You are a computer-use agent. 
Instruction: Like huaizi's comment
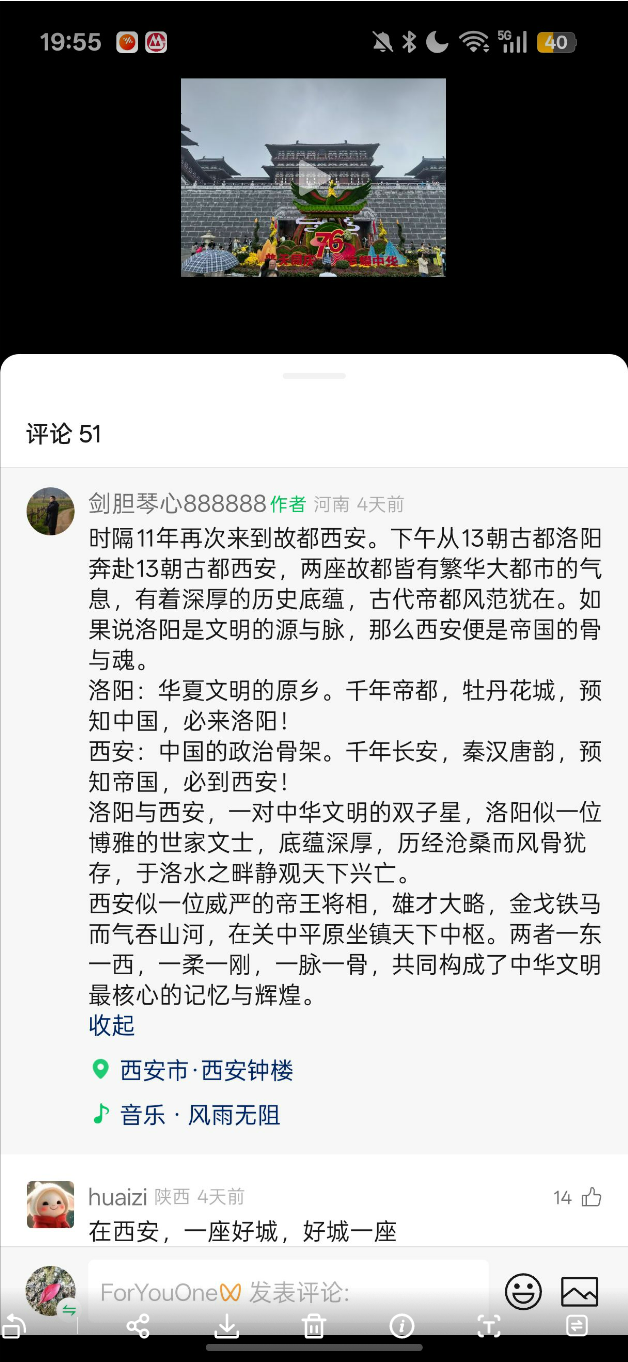(592, 1197)
